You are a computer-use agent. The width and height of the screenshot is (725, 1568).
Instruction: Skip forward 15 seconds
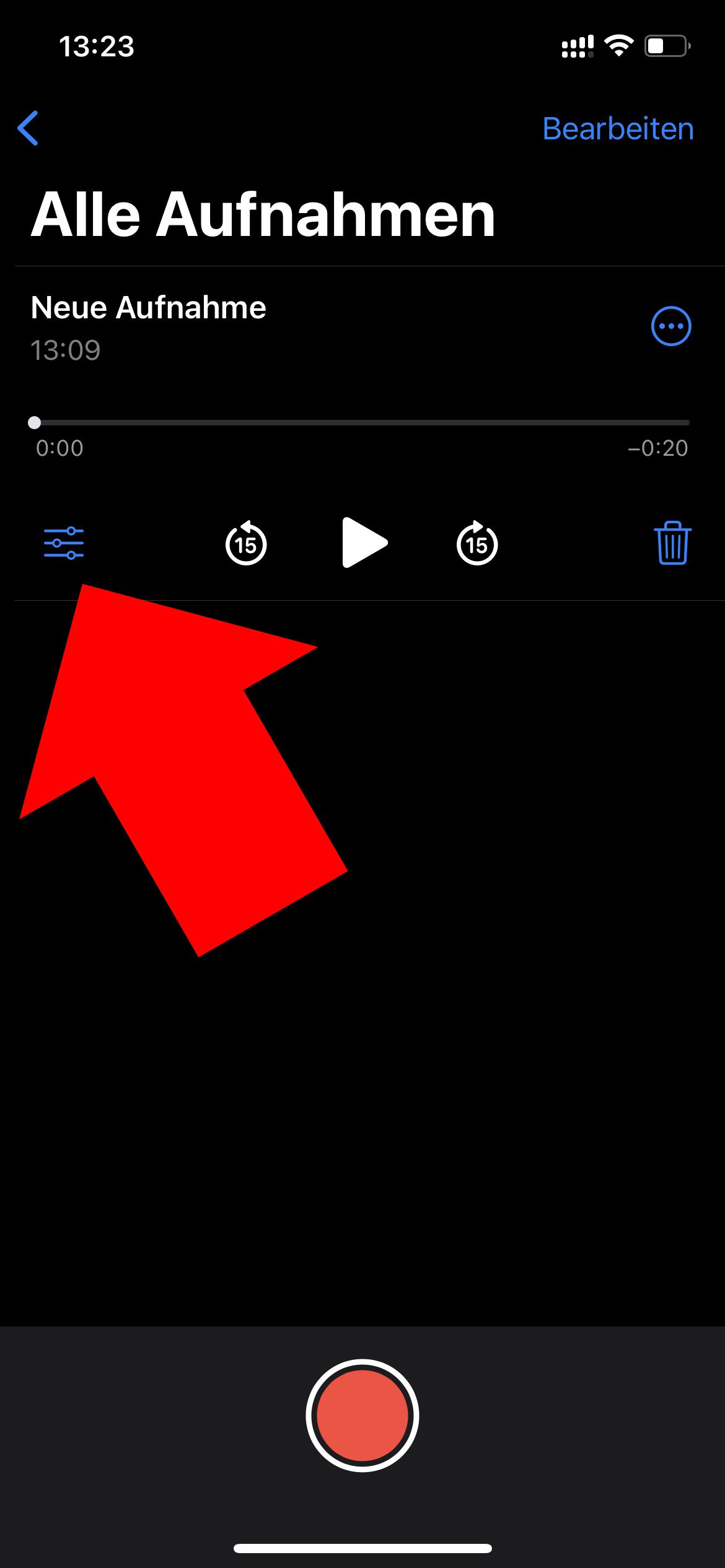click(477, 543)
